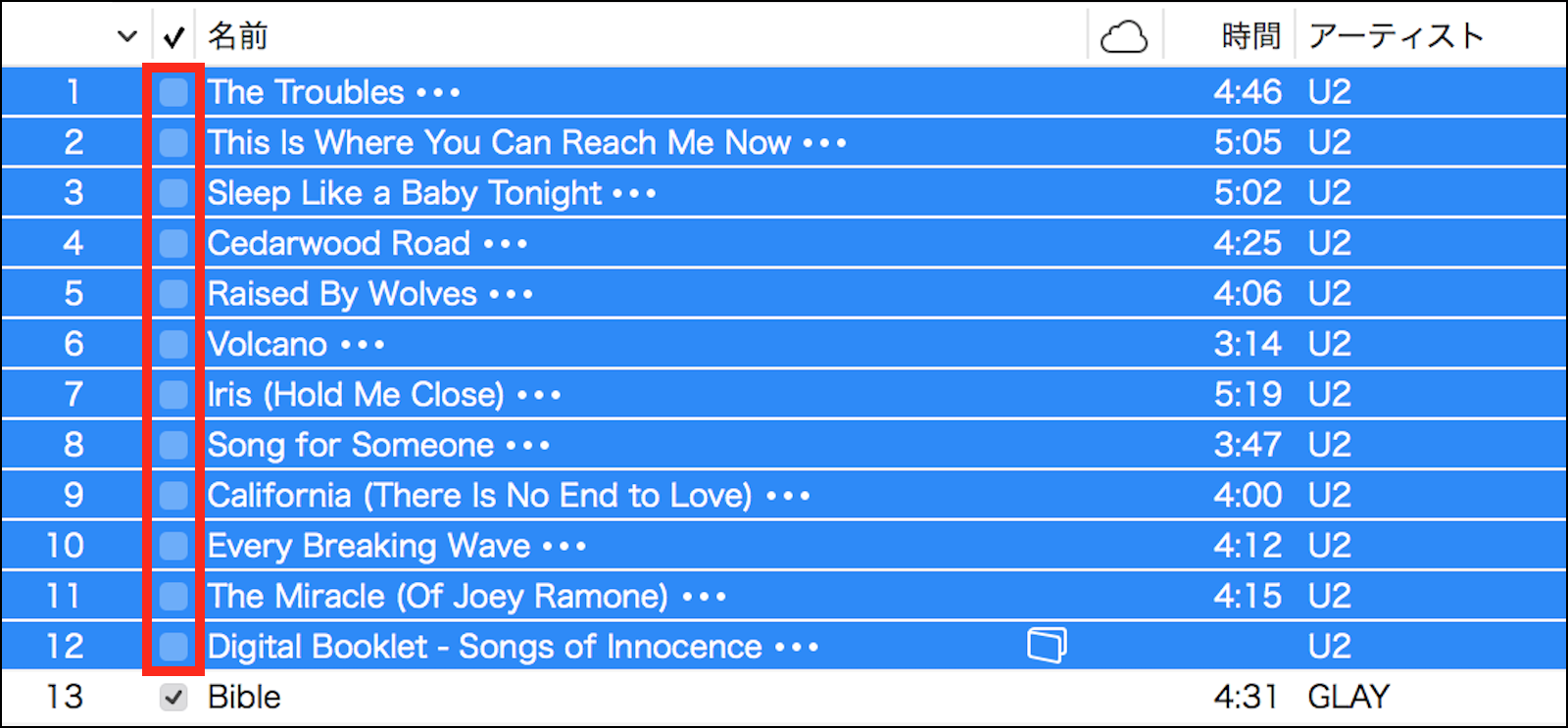Open the dots menu beside California
Viewport: 1568px width, 728px height.
788,496
